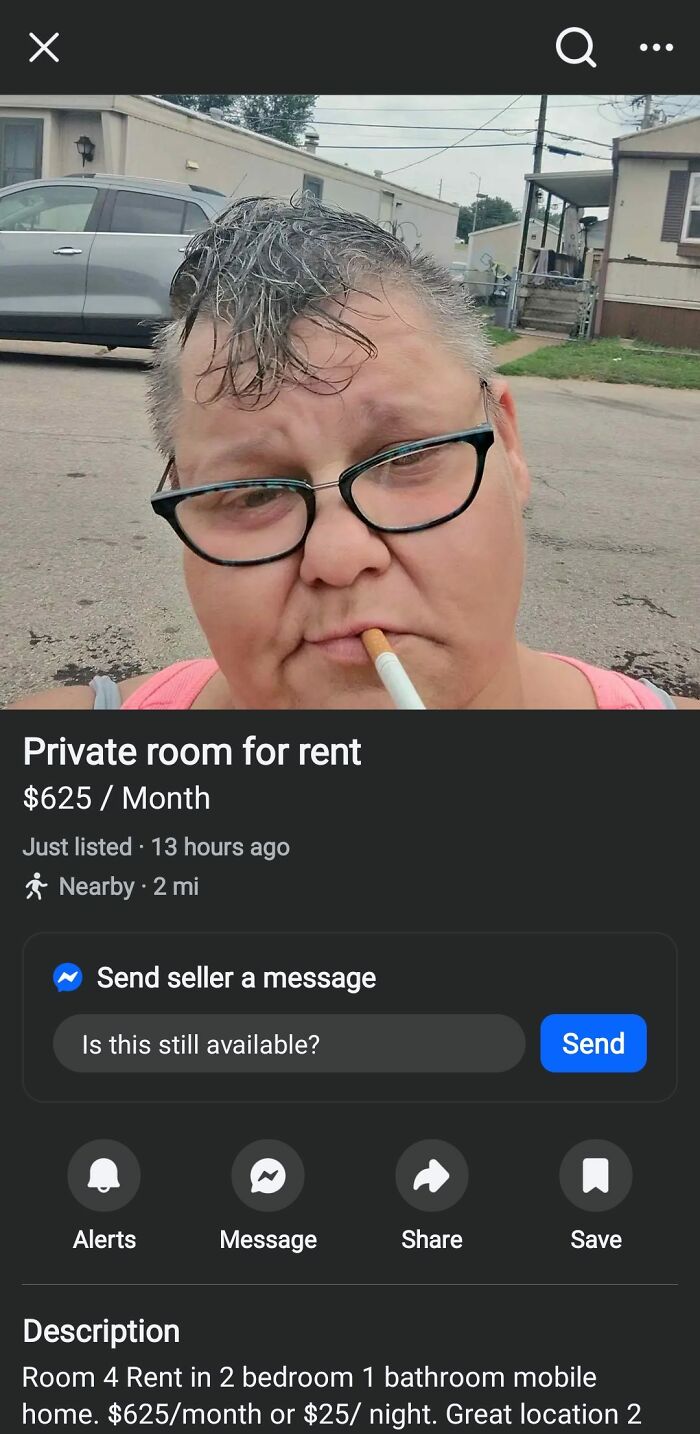Screen dimensions: 700x1434
Task: Edit the 'Is this still available?' message field
Action: [288, 1044]
